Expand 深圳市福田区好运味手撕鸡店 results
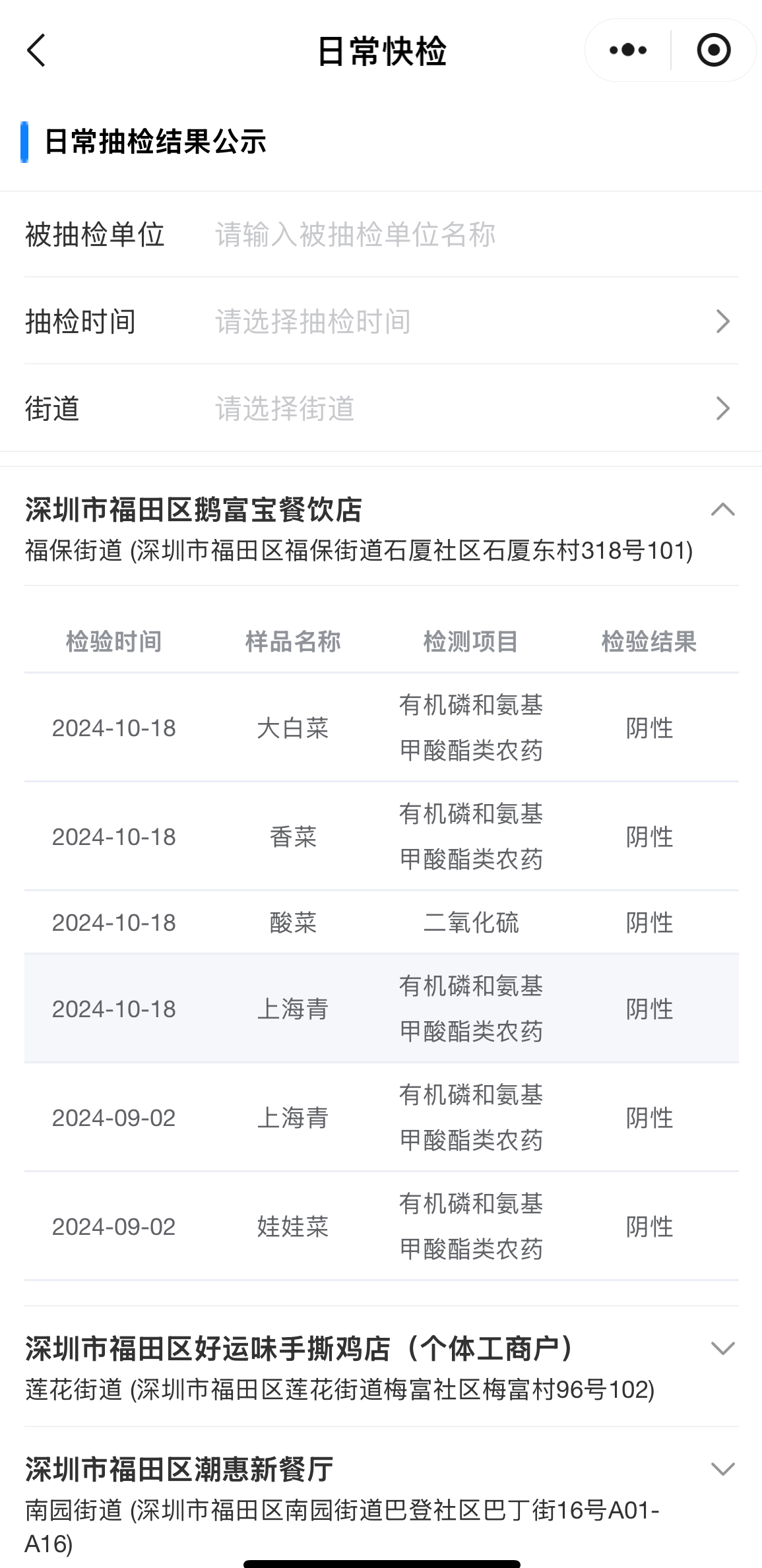Screen dimensions: 762x1568 pos(723,1348)
